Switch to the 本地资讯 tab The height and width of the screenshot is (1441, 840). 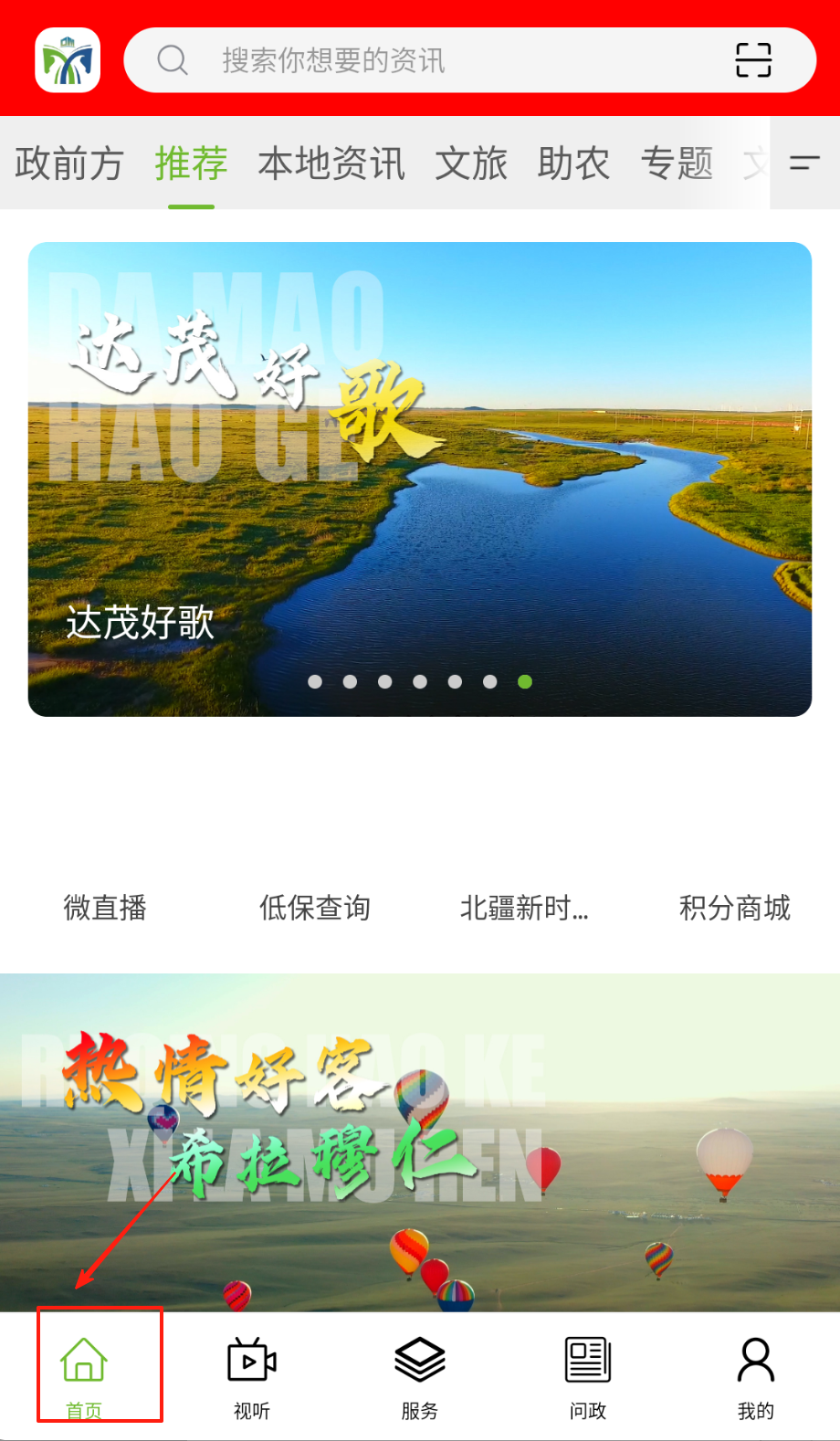tap(331, 164)
